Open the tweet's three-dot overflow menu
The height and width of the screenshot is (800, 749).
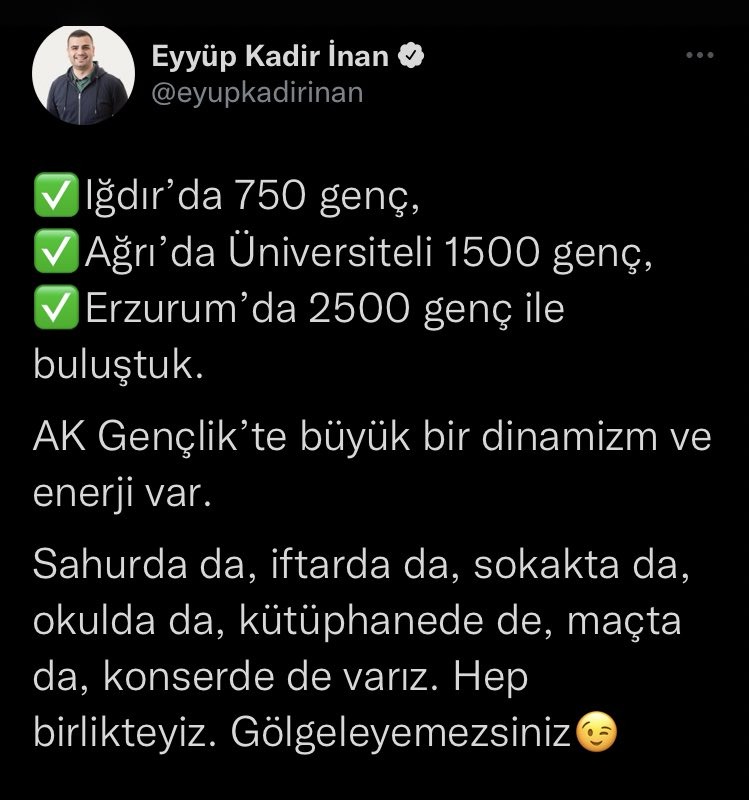(x=699, y=57)
